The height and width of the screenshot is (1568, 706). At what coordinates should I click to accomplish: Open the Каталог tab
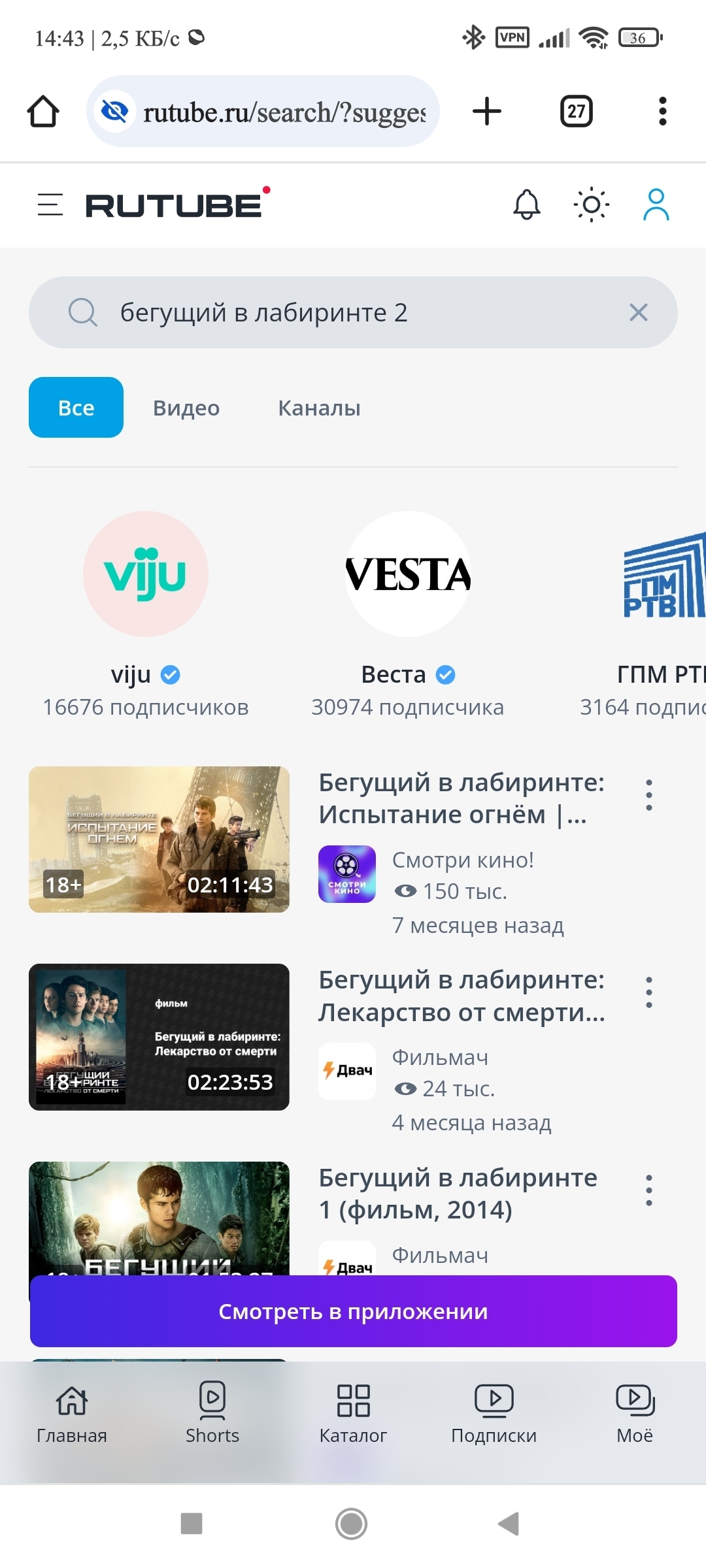click(353, 1413)
